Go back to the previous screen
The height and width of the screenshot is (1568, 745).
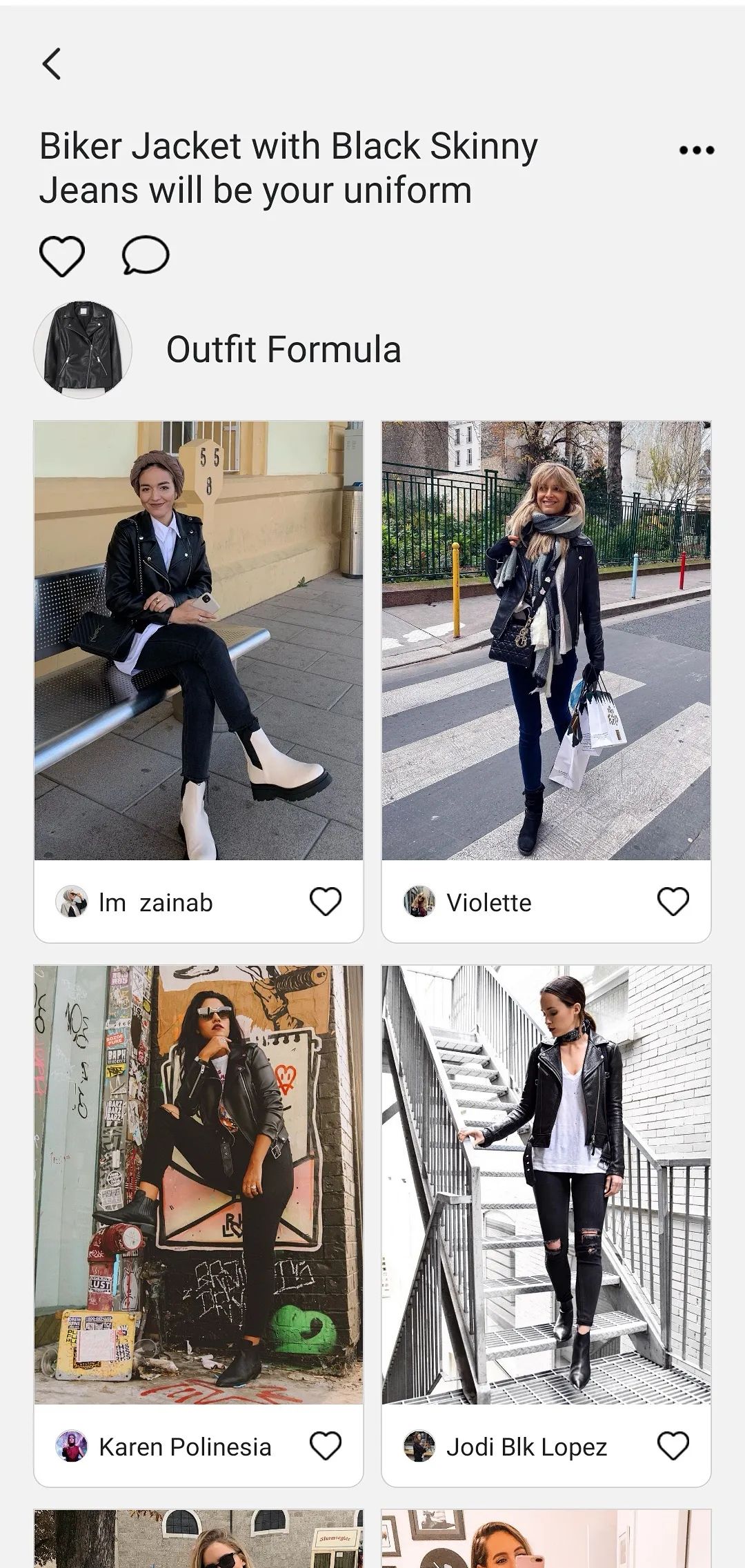52,64
